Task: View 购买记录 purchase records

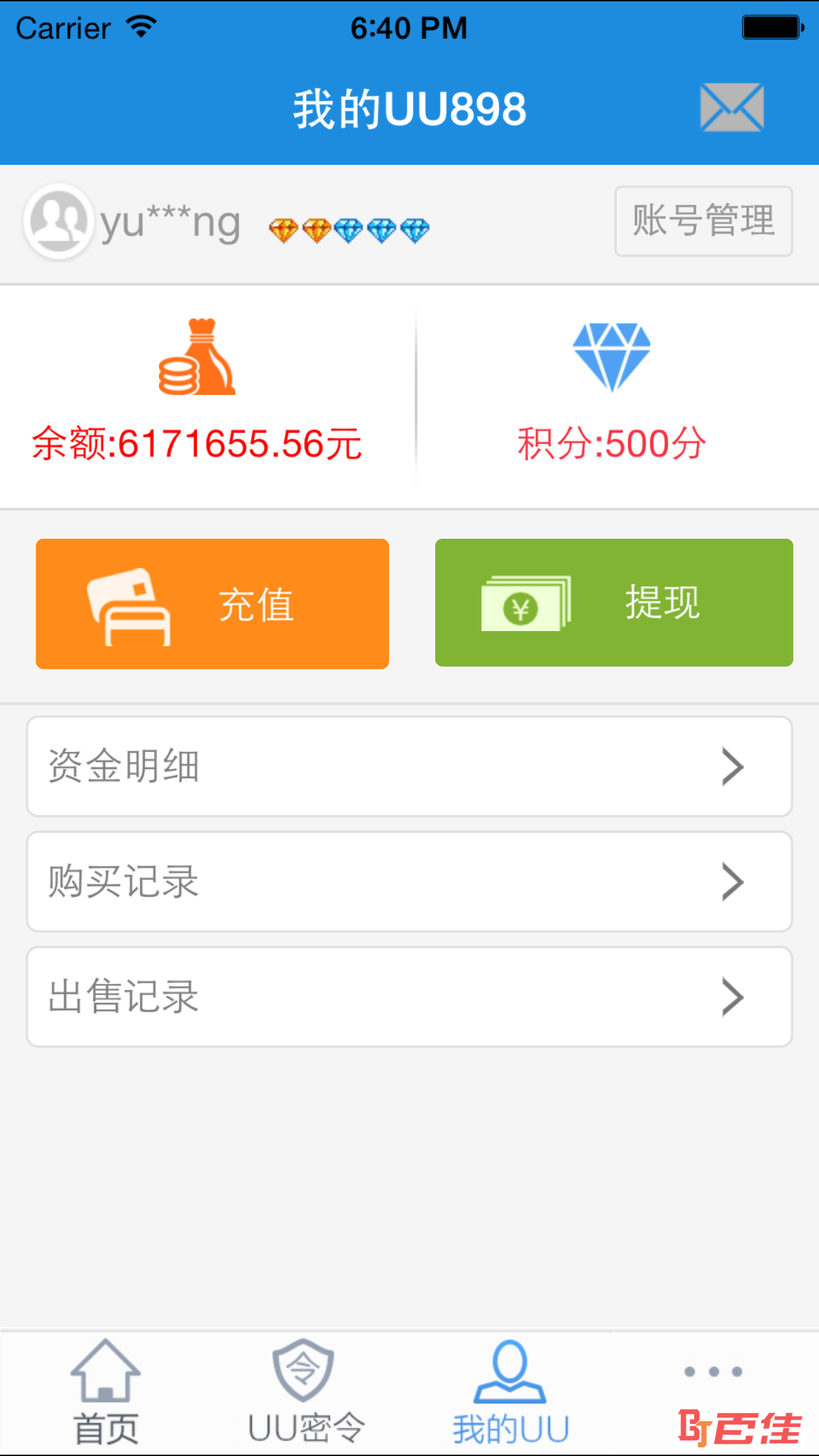Action: click(x=409, y=882)
